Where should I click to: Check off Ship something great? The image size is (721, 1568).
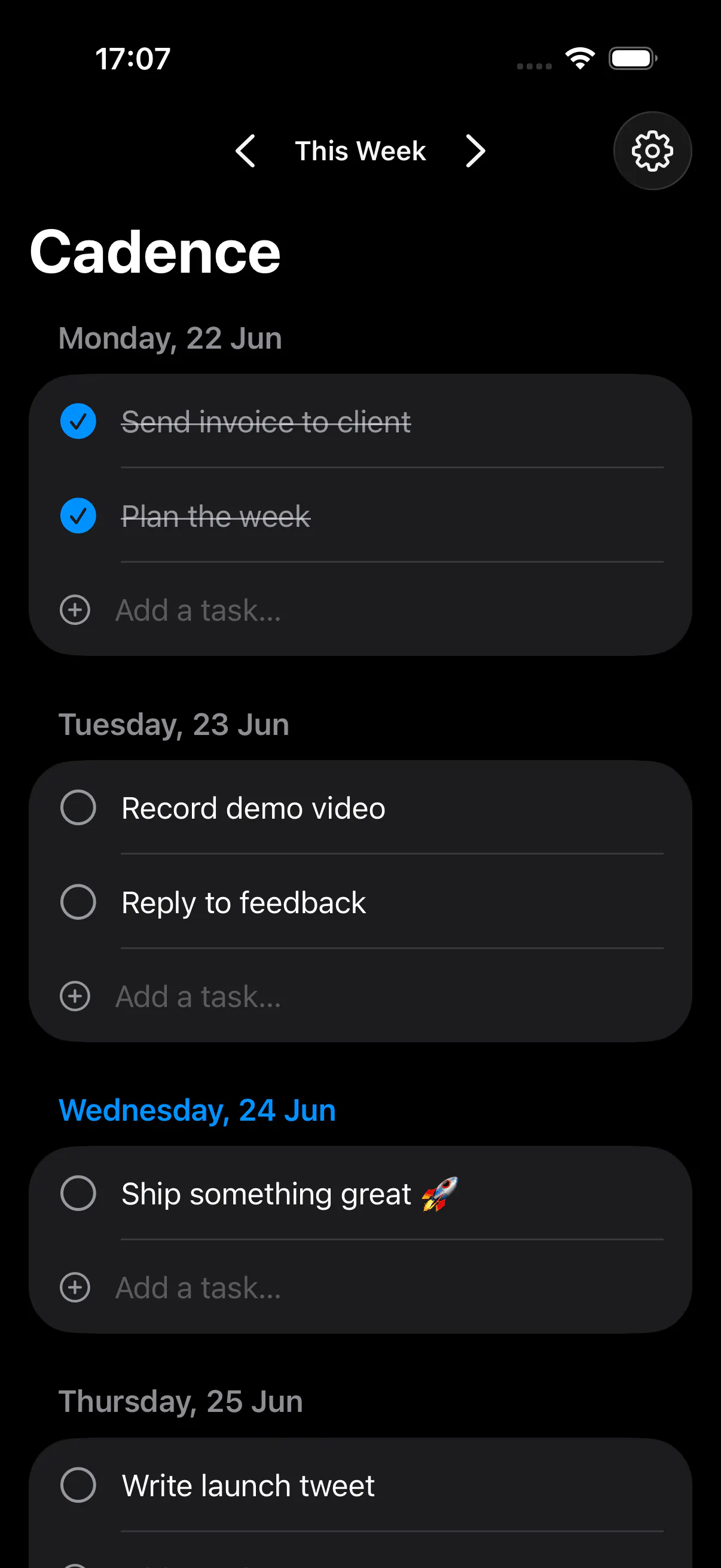(x=78, y=1193)
